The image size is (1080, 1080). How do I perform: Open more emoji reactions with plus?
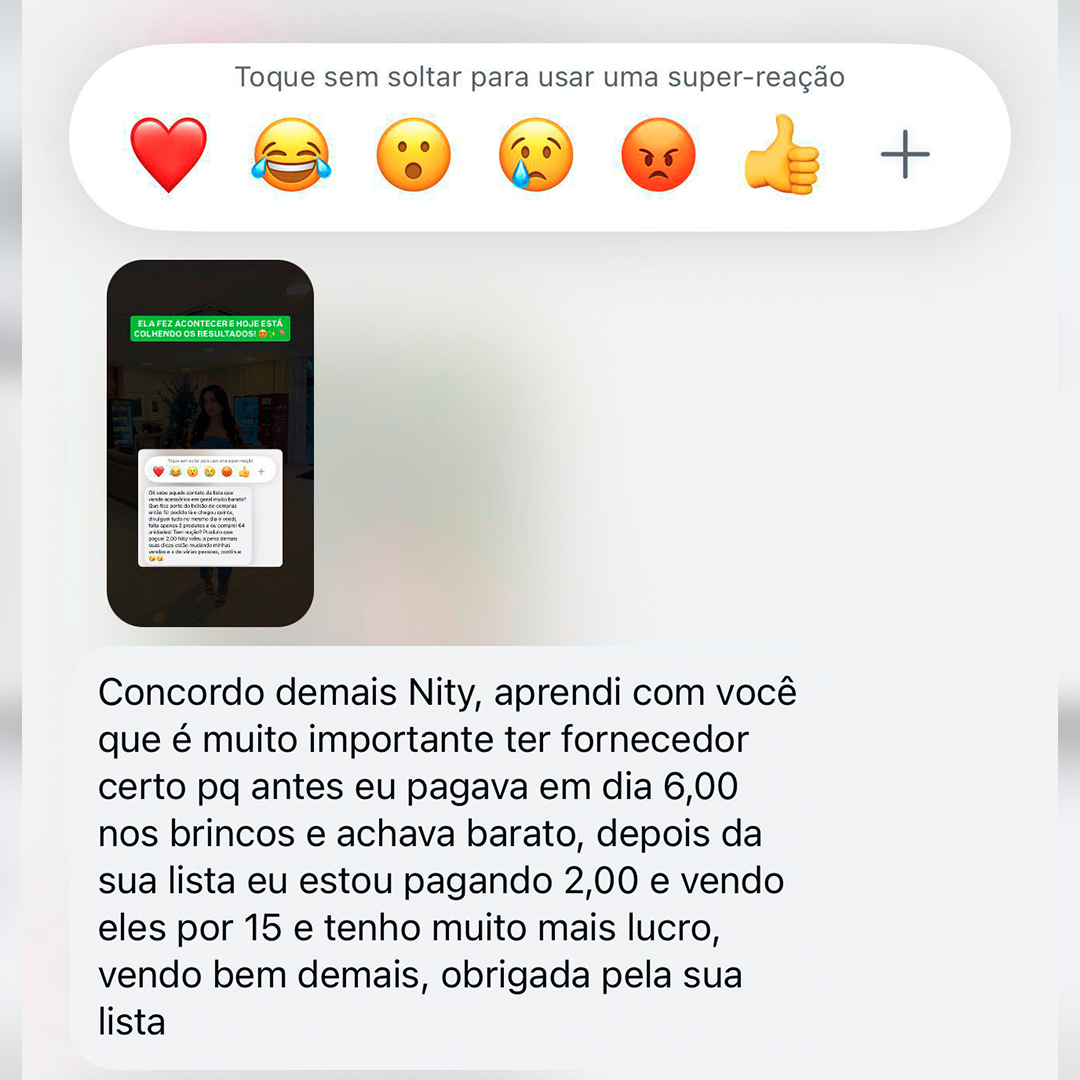pos(904,155)
